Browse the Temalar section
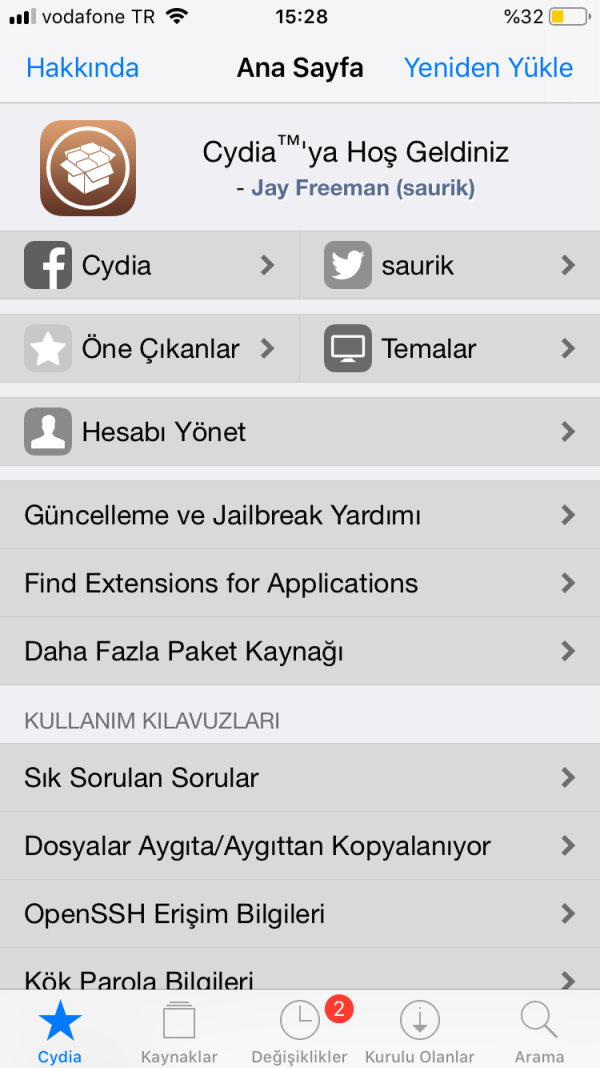 pos(450,349)
